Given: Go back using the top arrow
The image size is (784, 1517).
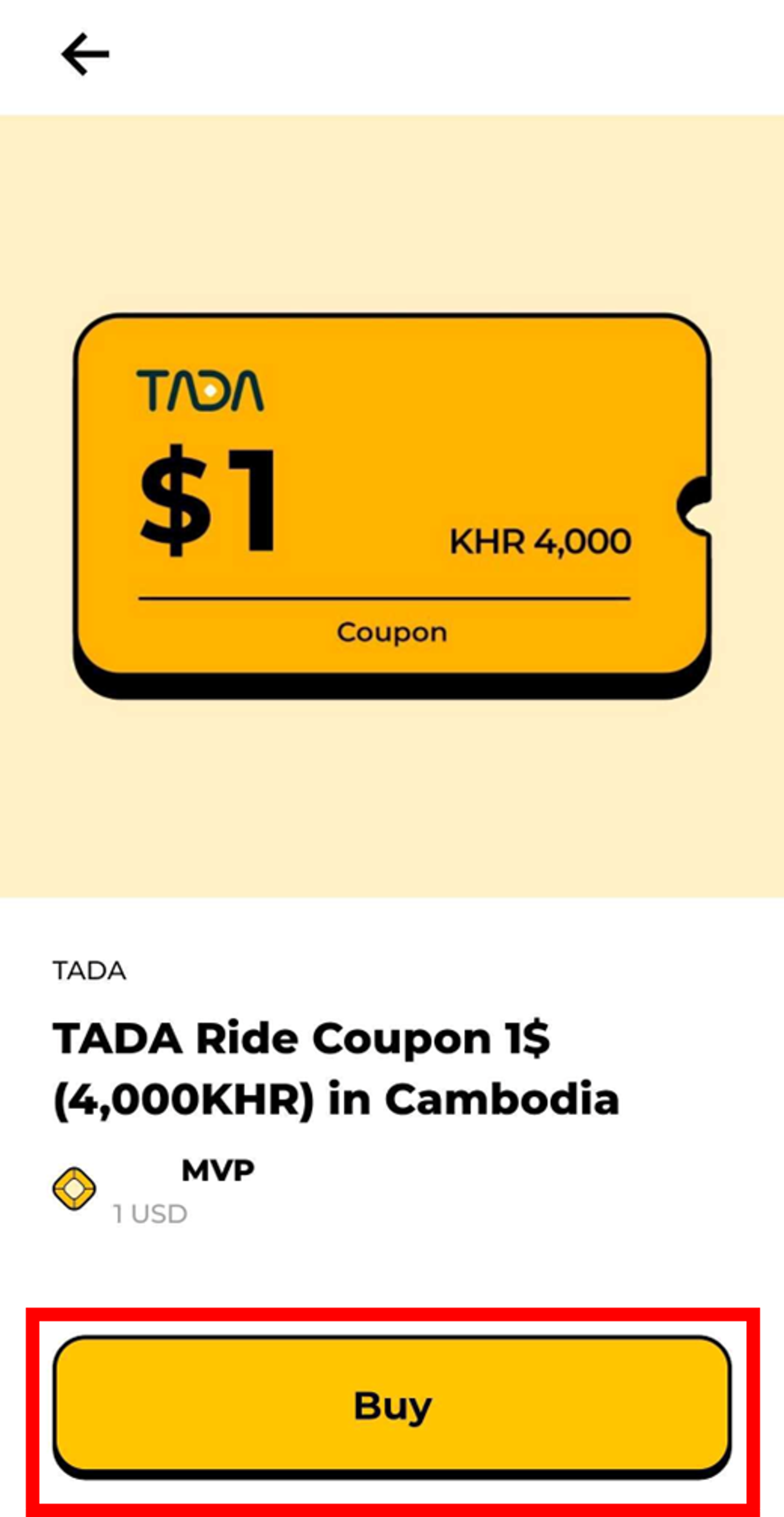Looking at the screenshot, I should 85,54.
